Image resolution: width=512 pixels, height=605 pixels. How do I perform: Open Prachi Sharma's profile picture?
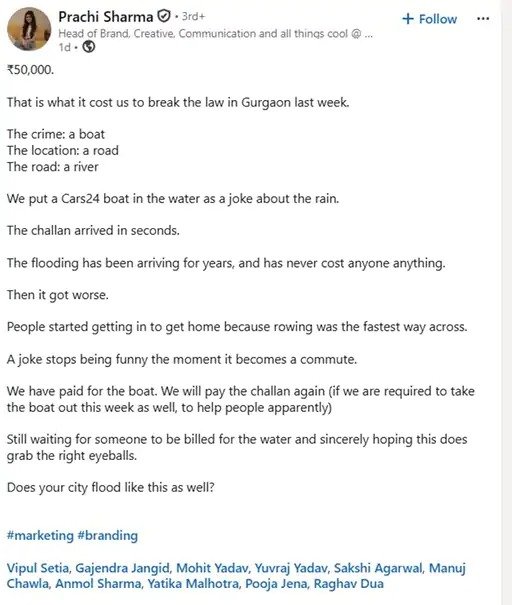pyautogui.click(x=29, y=29)
